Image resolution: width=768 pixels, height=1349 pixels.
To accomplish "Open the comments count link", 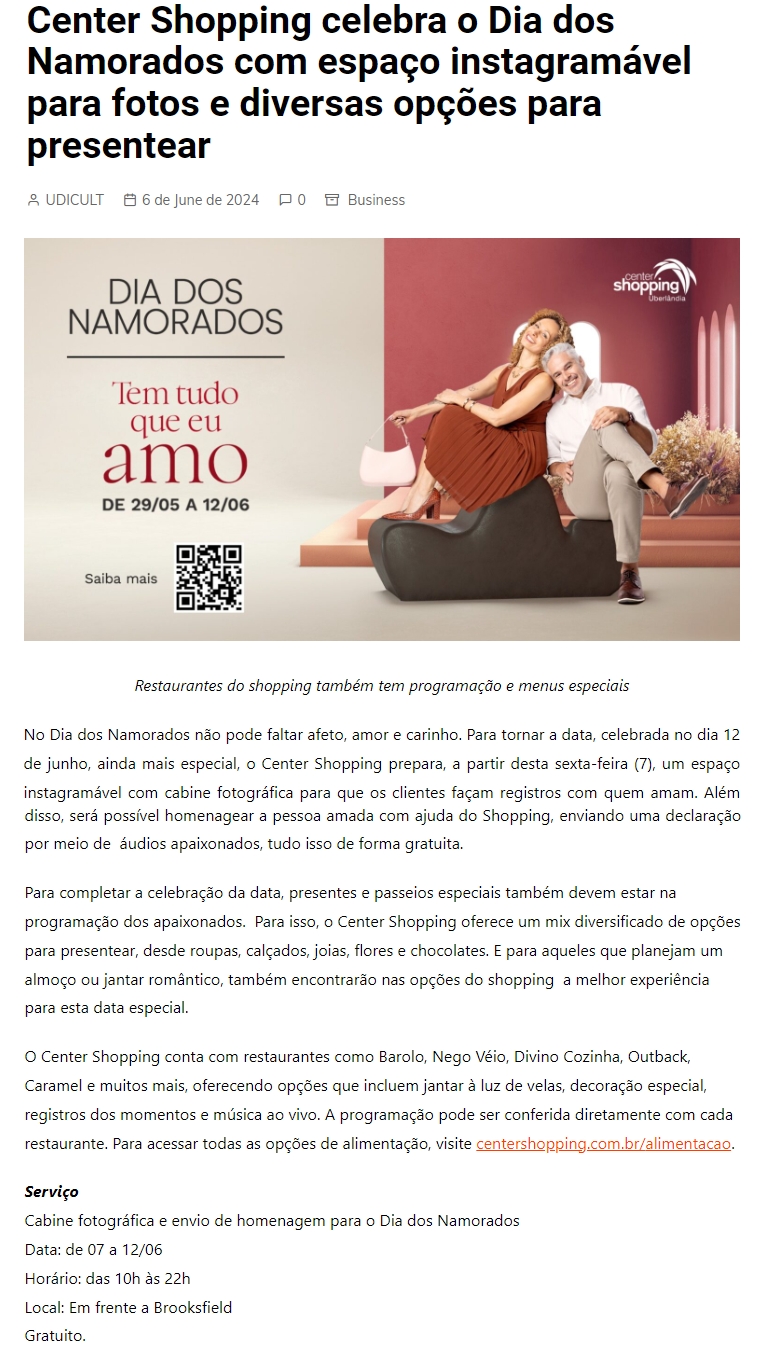I will click(301, 200).
